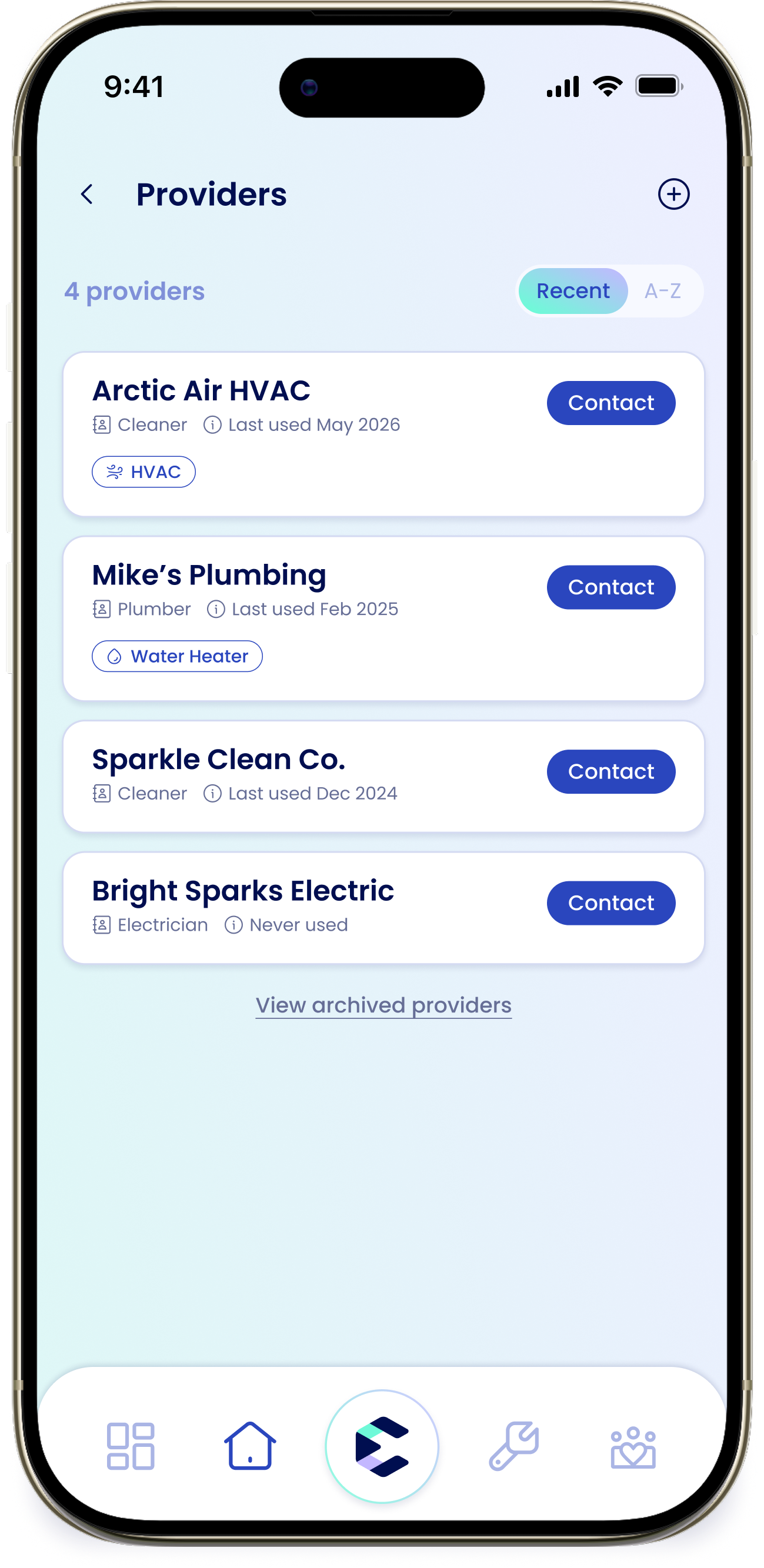This screenshot has width=764, height=1568.
Task: Add a new provider with plus icon
Action: (x=673, y=194)
